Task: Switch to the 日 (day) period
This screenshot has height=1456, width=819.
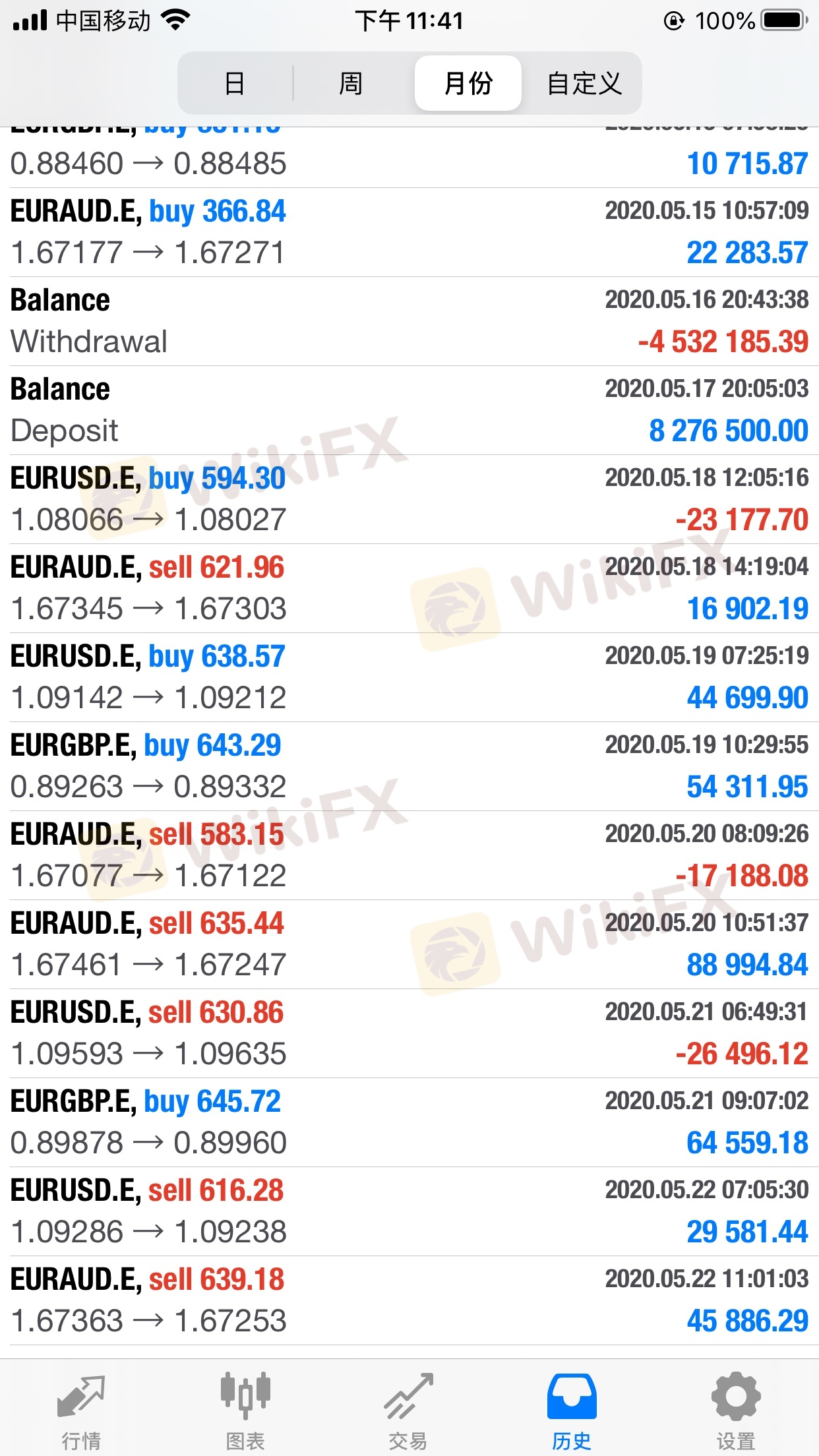Action: pyautogui.click(x=235, y=84)
